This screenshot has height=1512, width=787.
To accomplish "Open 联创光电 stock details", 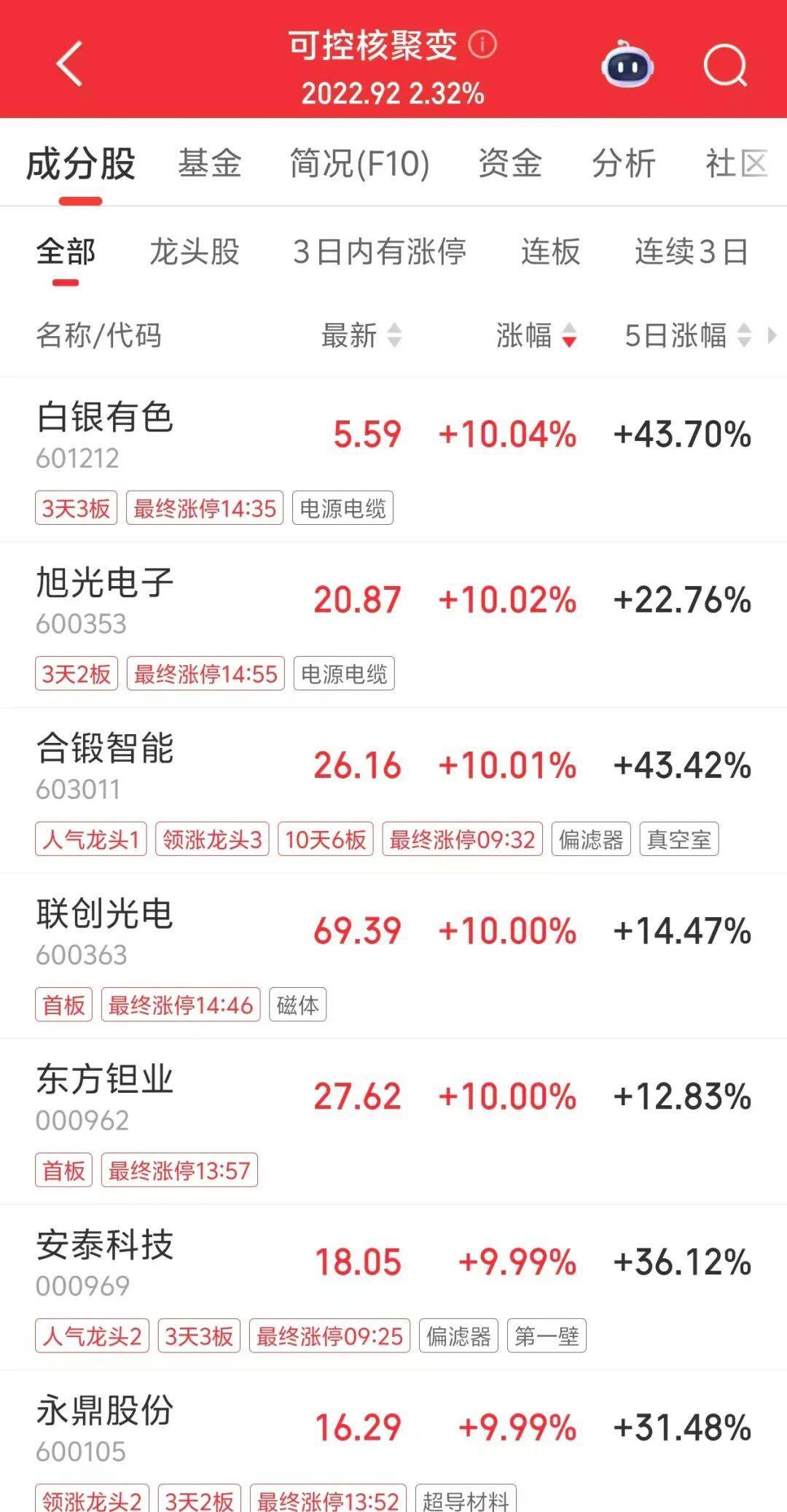I will pyautogui.click(x=105, y=914).
